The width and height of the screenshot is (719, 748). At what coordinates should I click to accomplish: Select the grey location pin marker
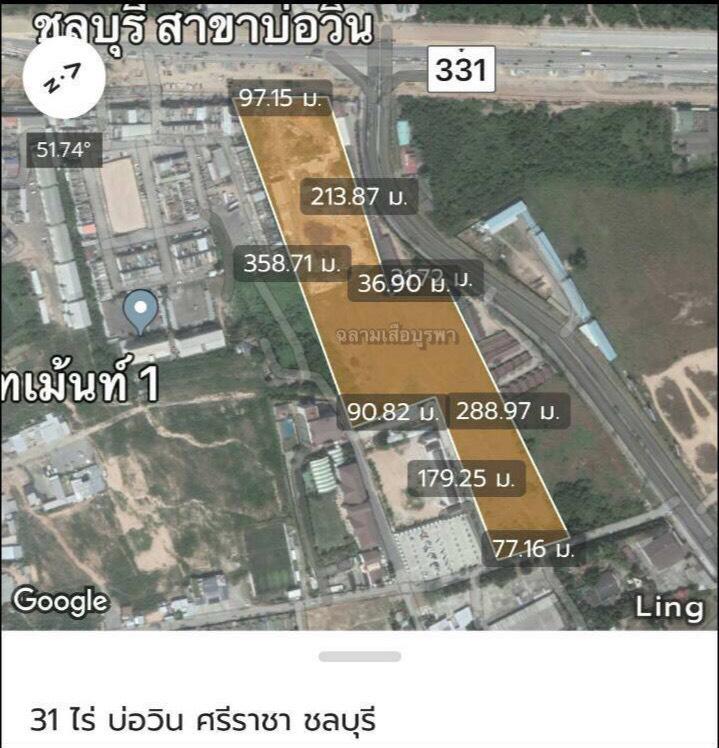[x=141, y=310]
